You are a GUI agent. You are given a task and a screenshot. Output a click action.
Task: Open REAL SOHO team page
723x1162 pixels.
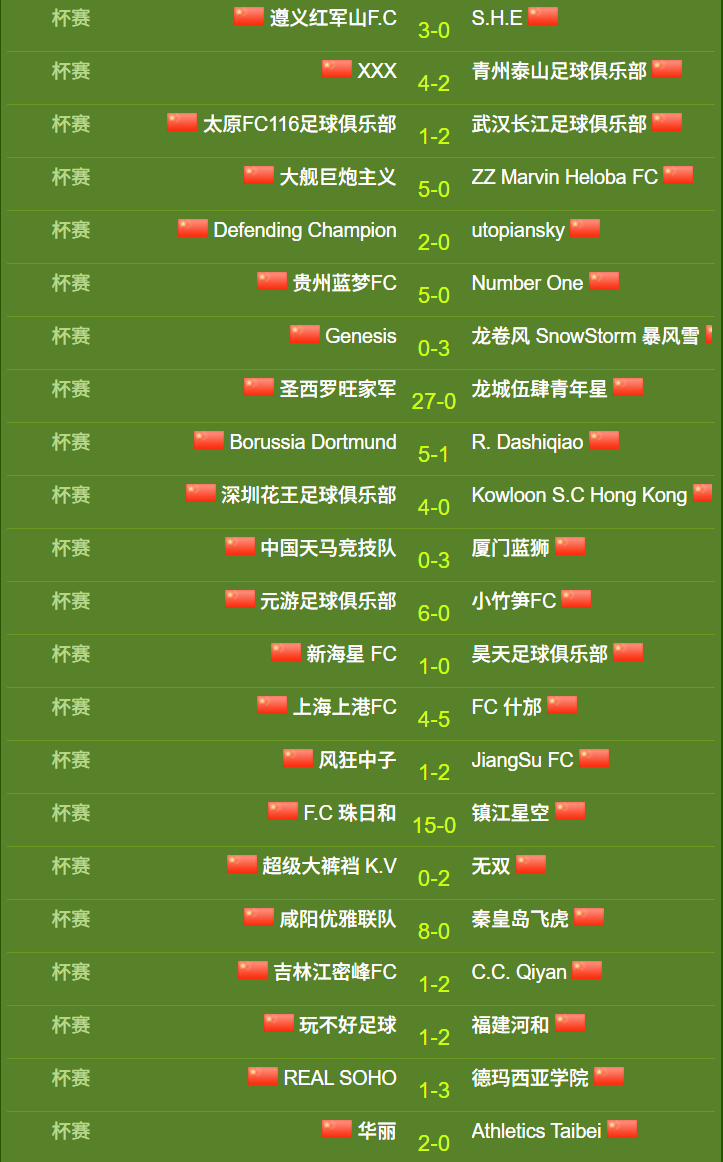340,1078
